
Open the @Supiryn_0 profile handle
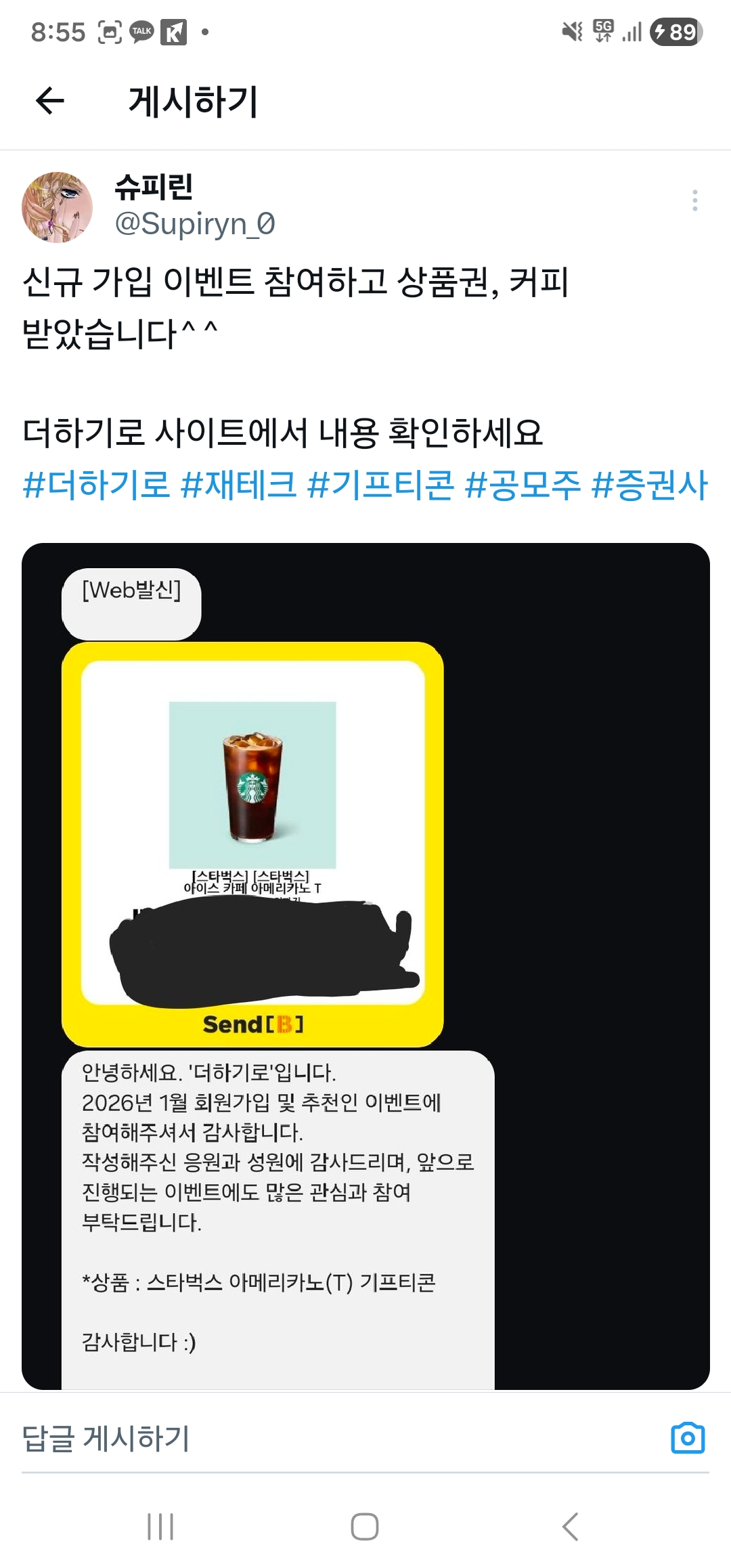(x=195, y=224)
